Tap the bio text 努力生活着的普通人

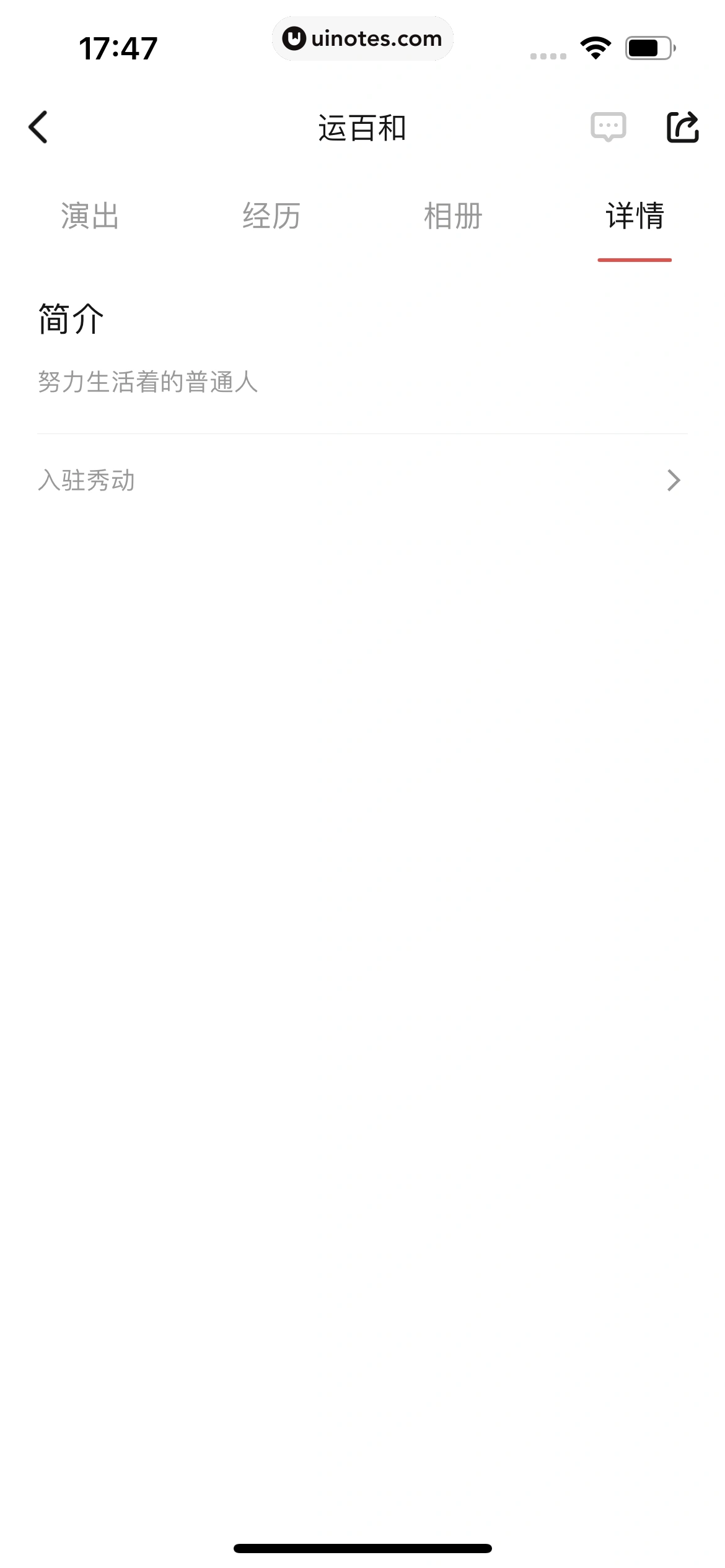148,381
